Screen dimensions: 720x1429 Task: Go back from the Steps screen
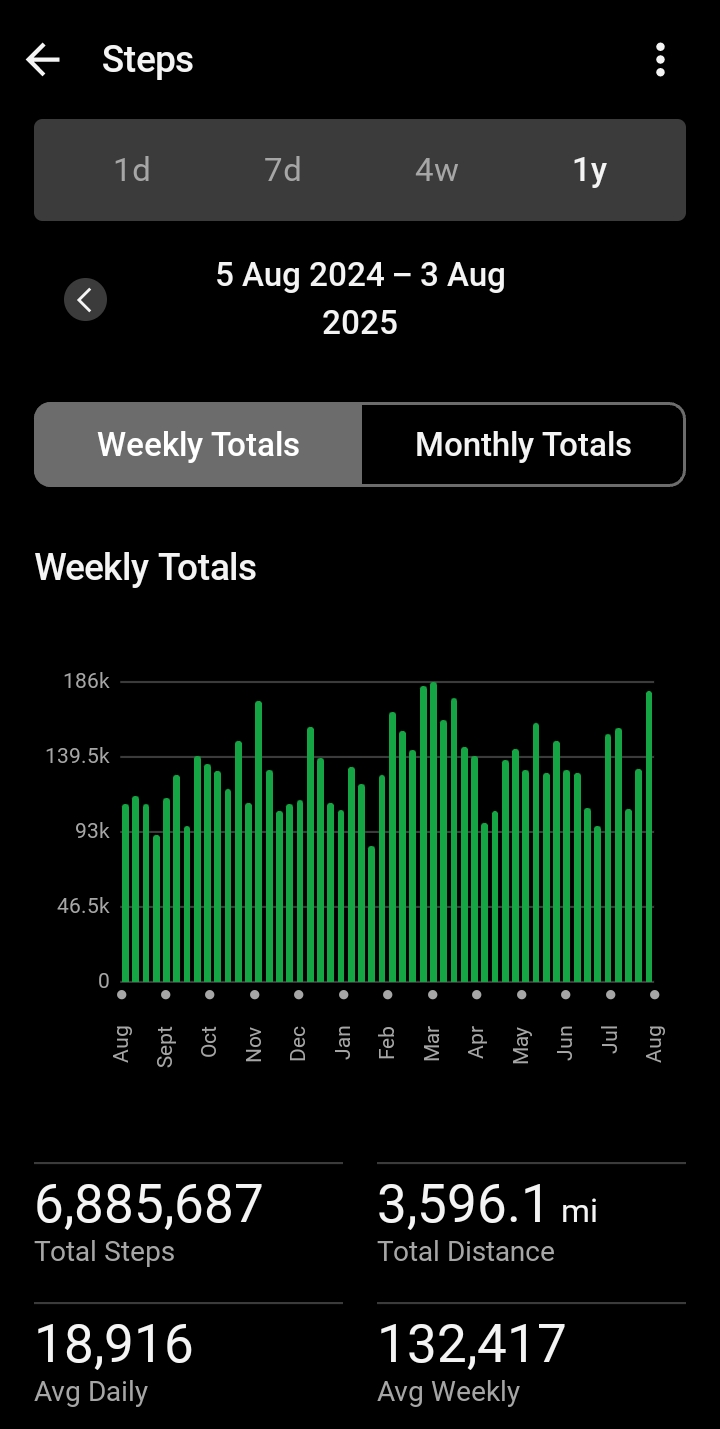(43, 60)
